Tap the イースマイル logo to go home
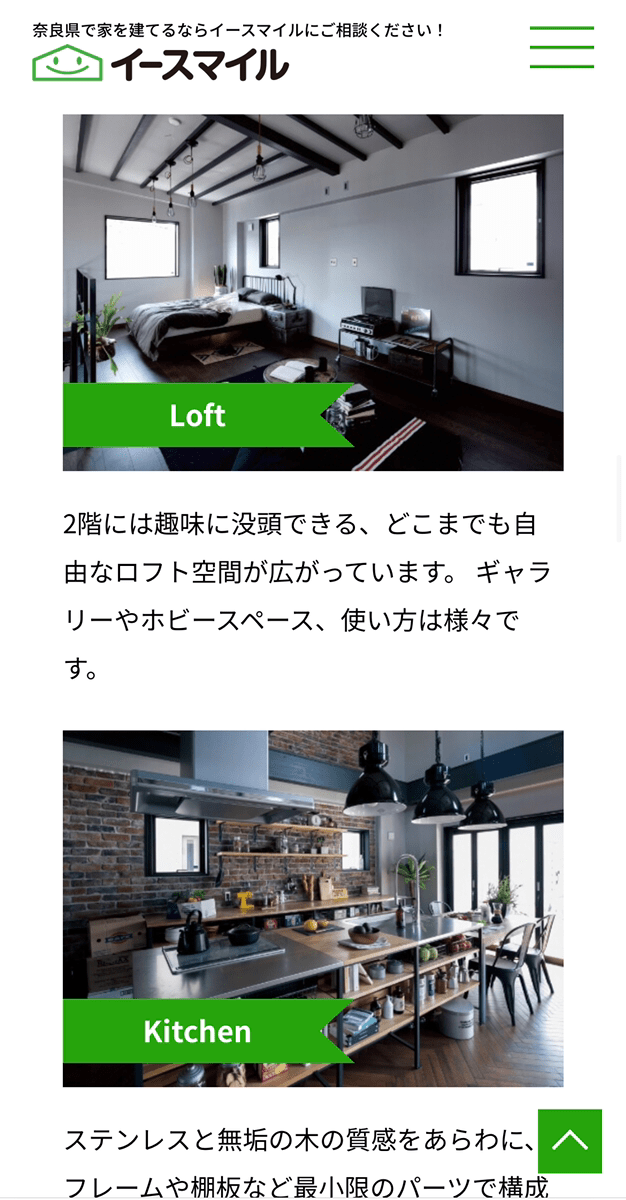Screen dimensions: 626x1200 pos(161,63)
